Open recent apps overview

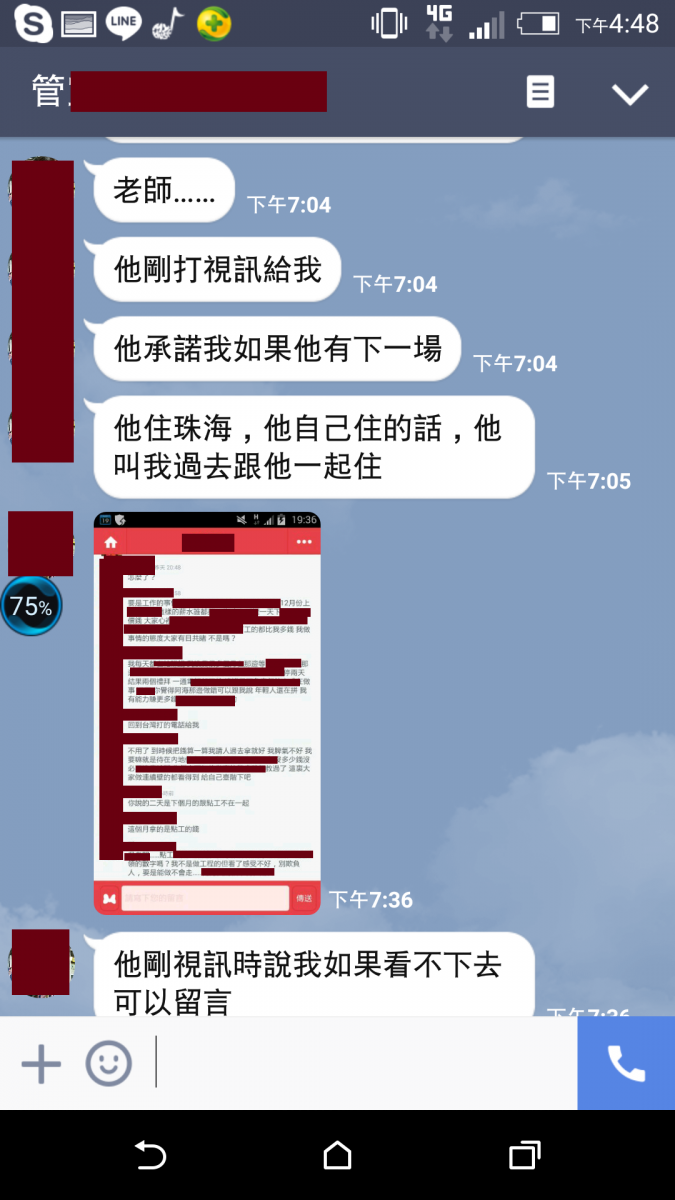[524, 1156]
